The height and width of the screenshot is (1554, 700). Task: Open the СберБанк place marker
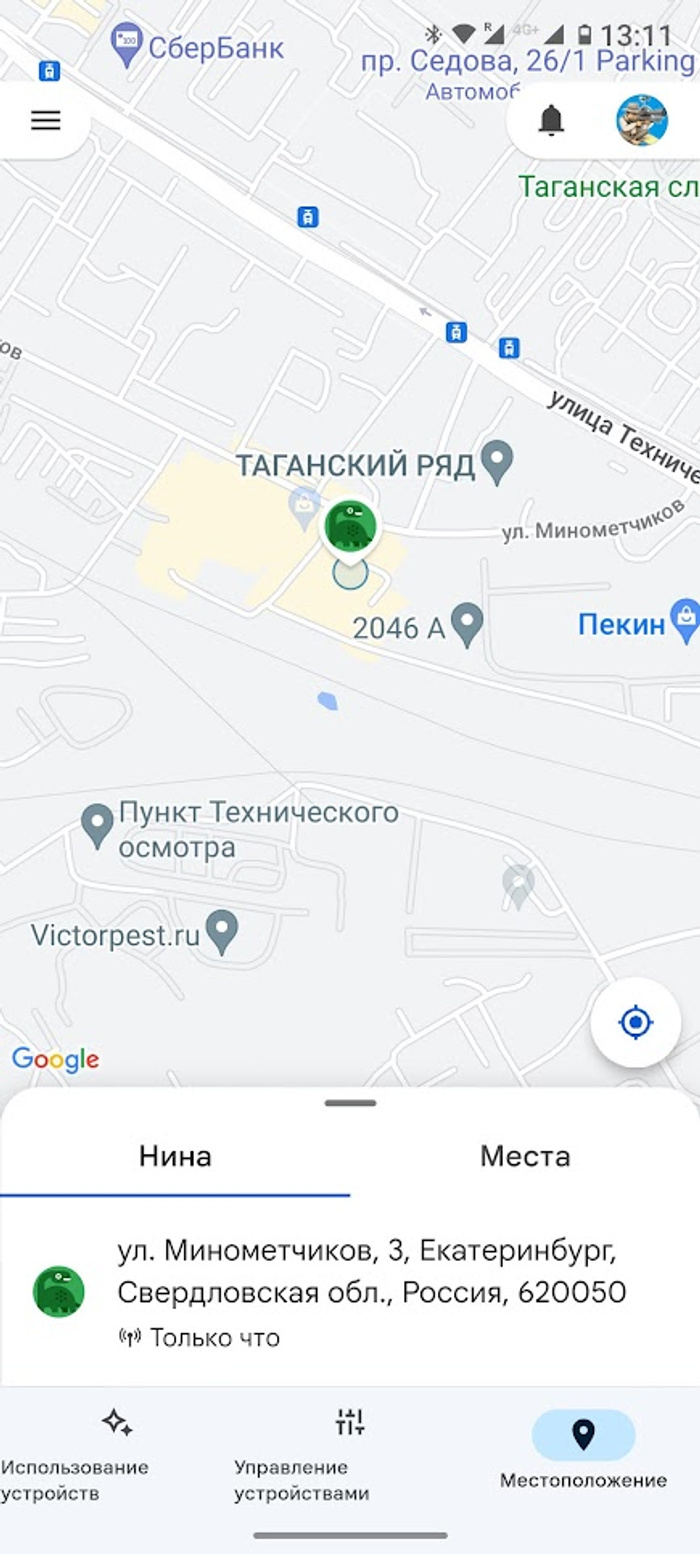(127, 44)
